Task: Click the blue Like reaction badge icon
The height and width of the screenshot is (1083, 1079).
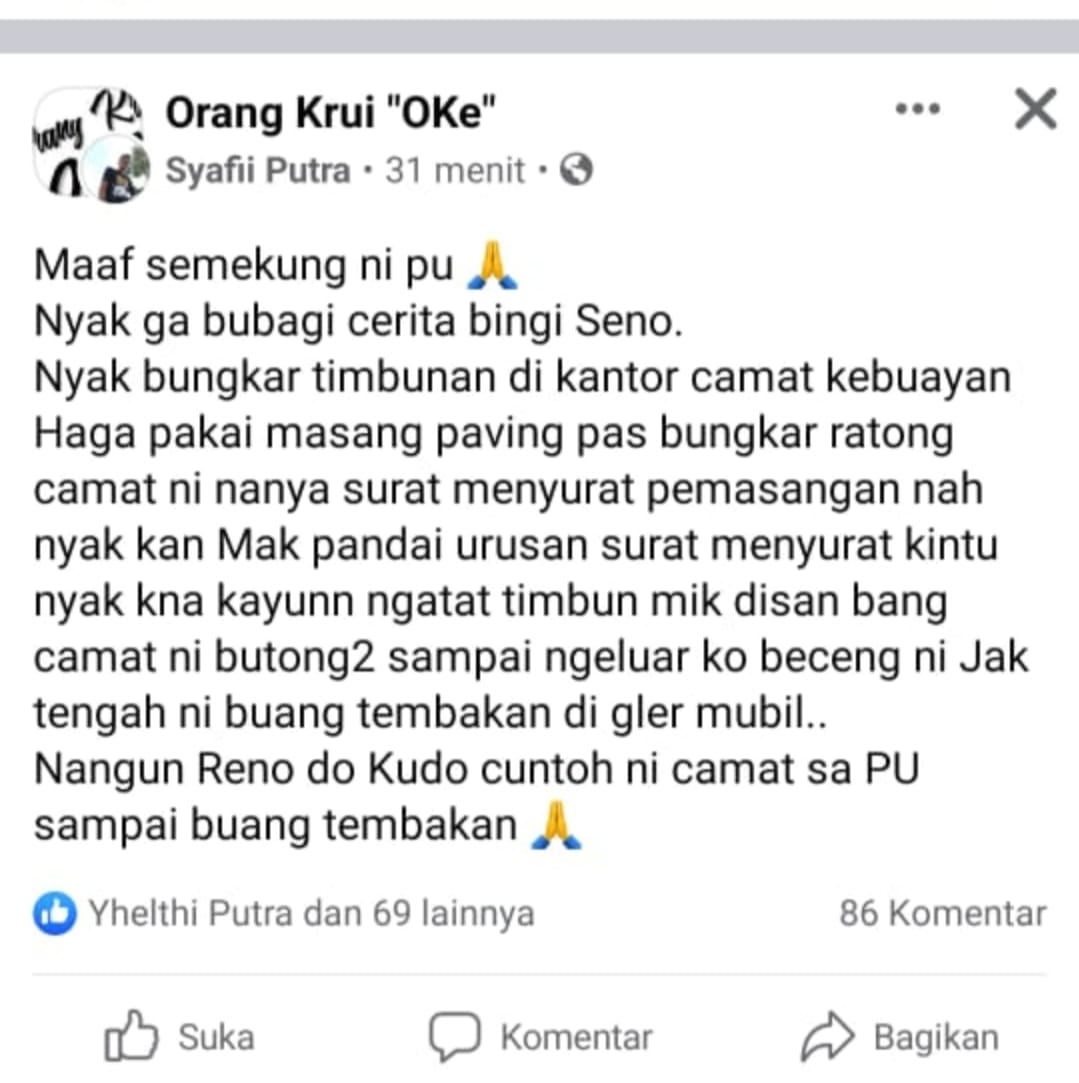Action: (54, 912)
